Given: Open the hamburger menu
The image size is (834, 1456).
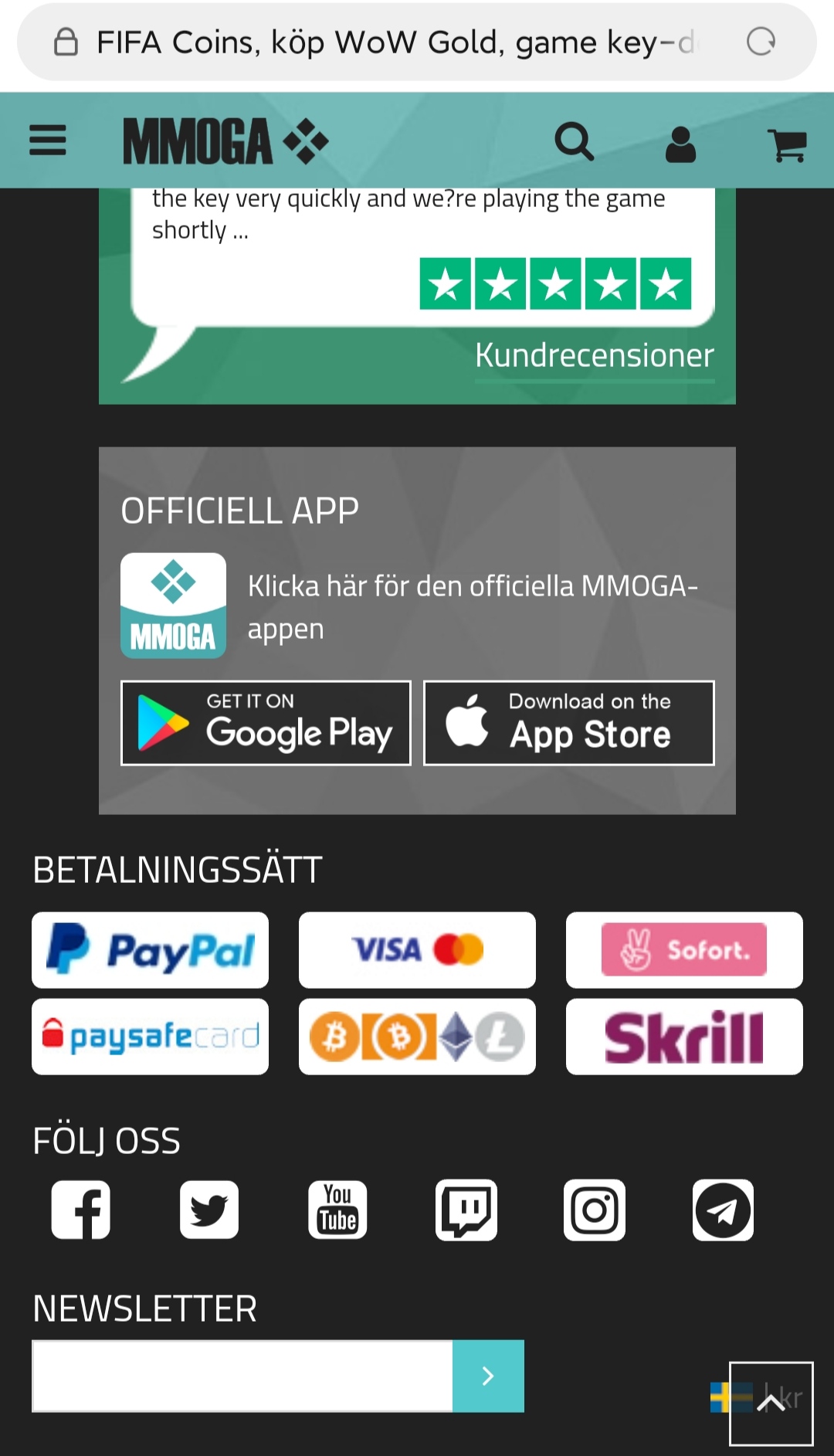Looking at the screenshot, I should coord(48,141).
